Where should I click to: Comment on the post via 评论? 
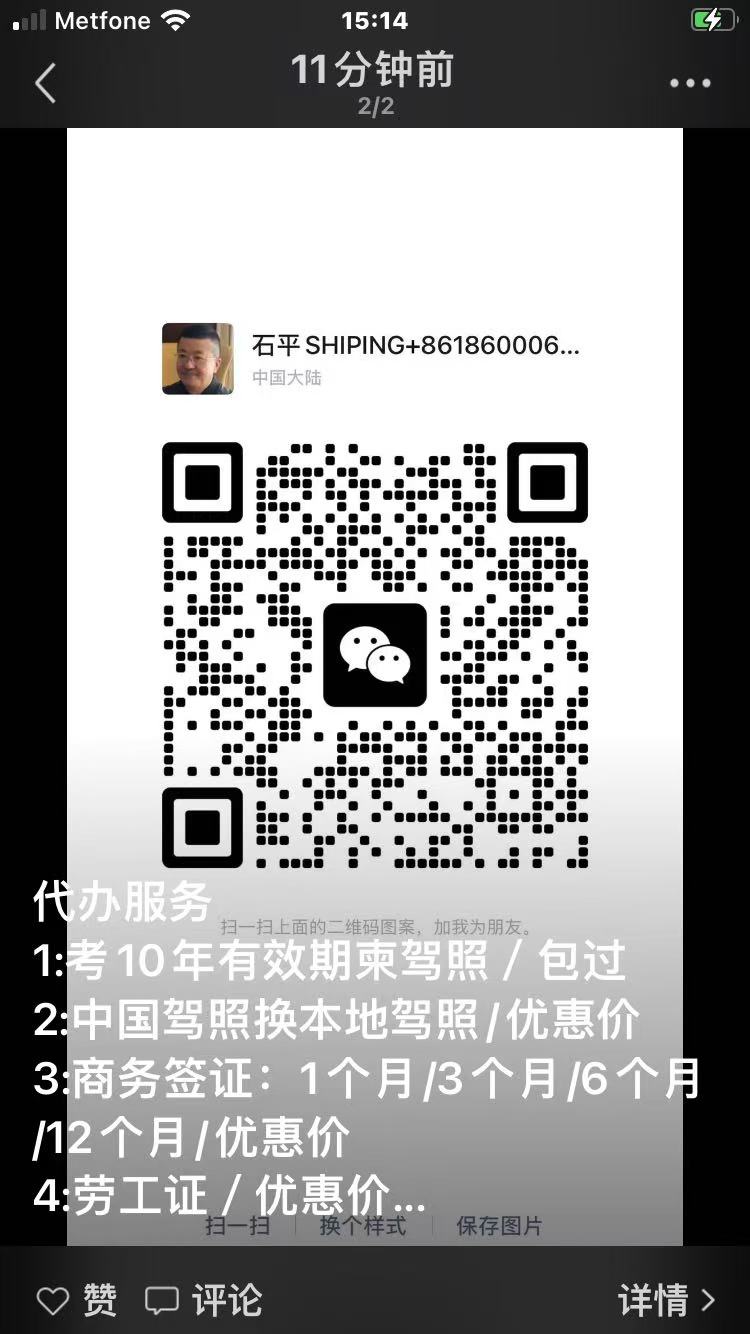point(204,1300)
